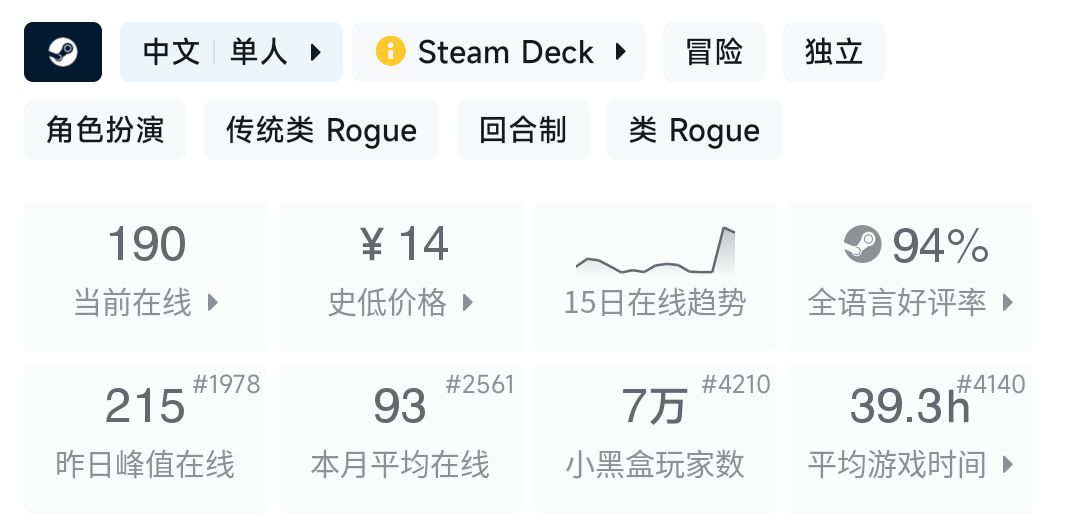1068x520 pixels.
Task: Open the 角色扮演 tag
Action: [x=105, y=129]
